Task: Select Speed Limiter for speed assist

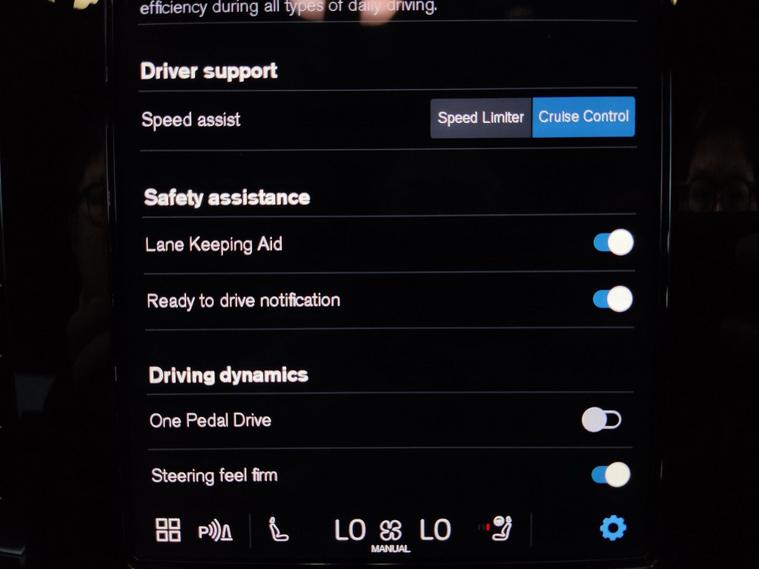Action: point(481,118)
